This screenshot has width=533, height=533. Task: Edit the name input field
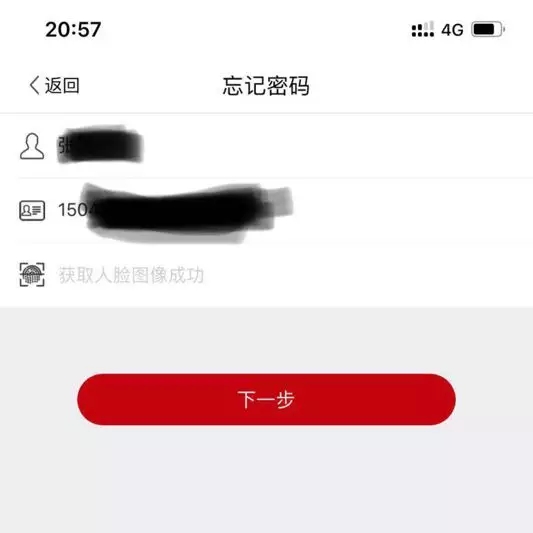click(x=266, y=145)
